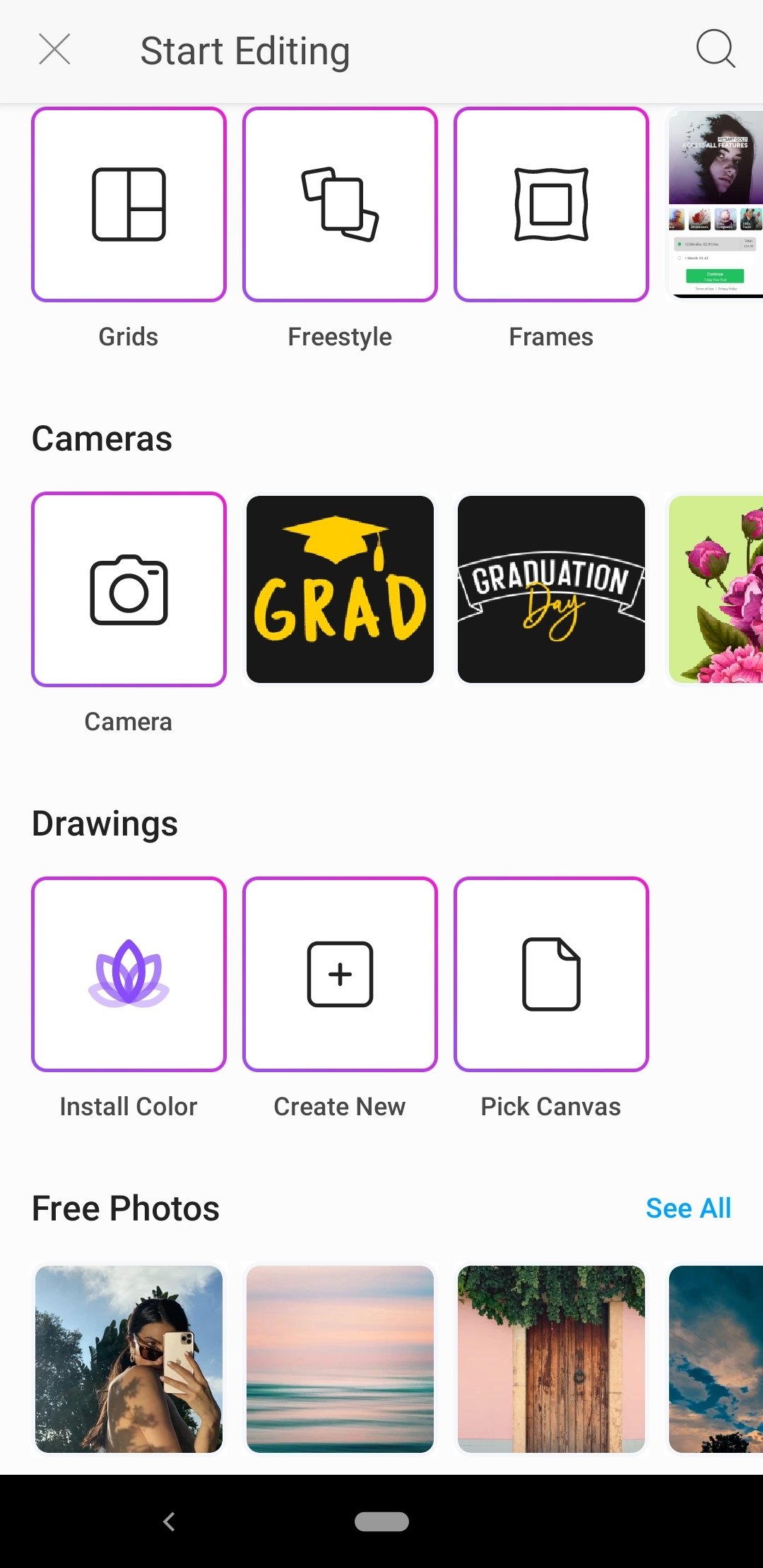
Task: Select Pick Canvas option
Action: (x=551, y=974)
